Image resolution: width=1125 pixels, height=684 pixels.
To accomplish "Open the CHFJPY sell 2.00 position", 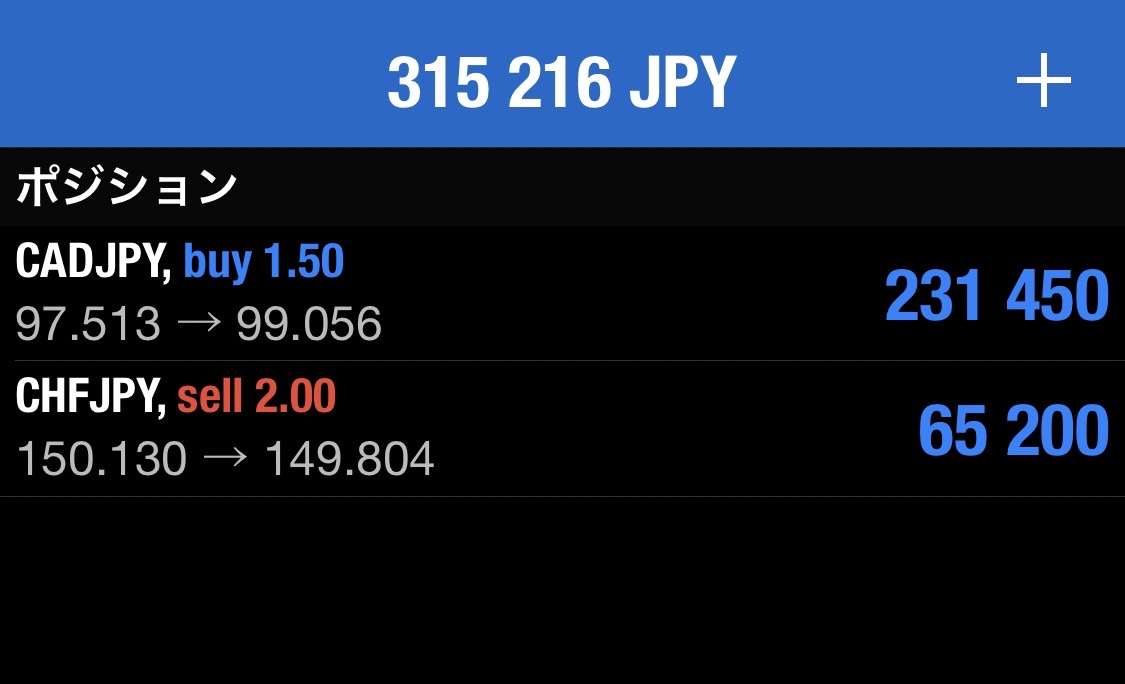I will tap(562, 429).
